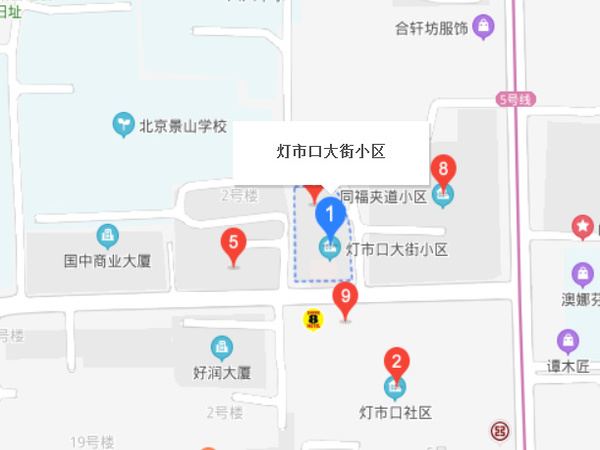
Task: Select red map marker number 5
Action: pyautogui.click(x=234, y=244)
